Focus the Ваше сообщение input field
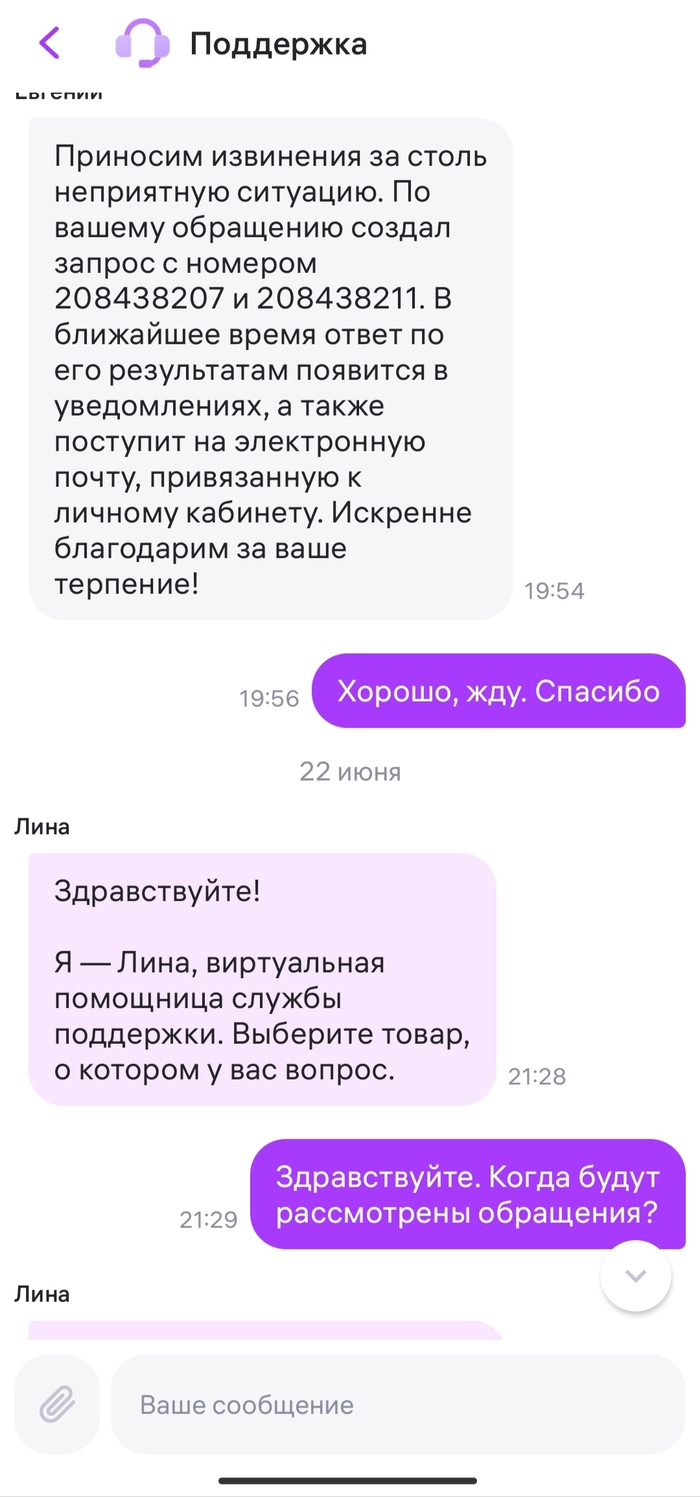 pos(397,1404)
